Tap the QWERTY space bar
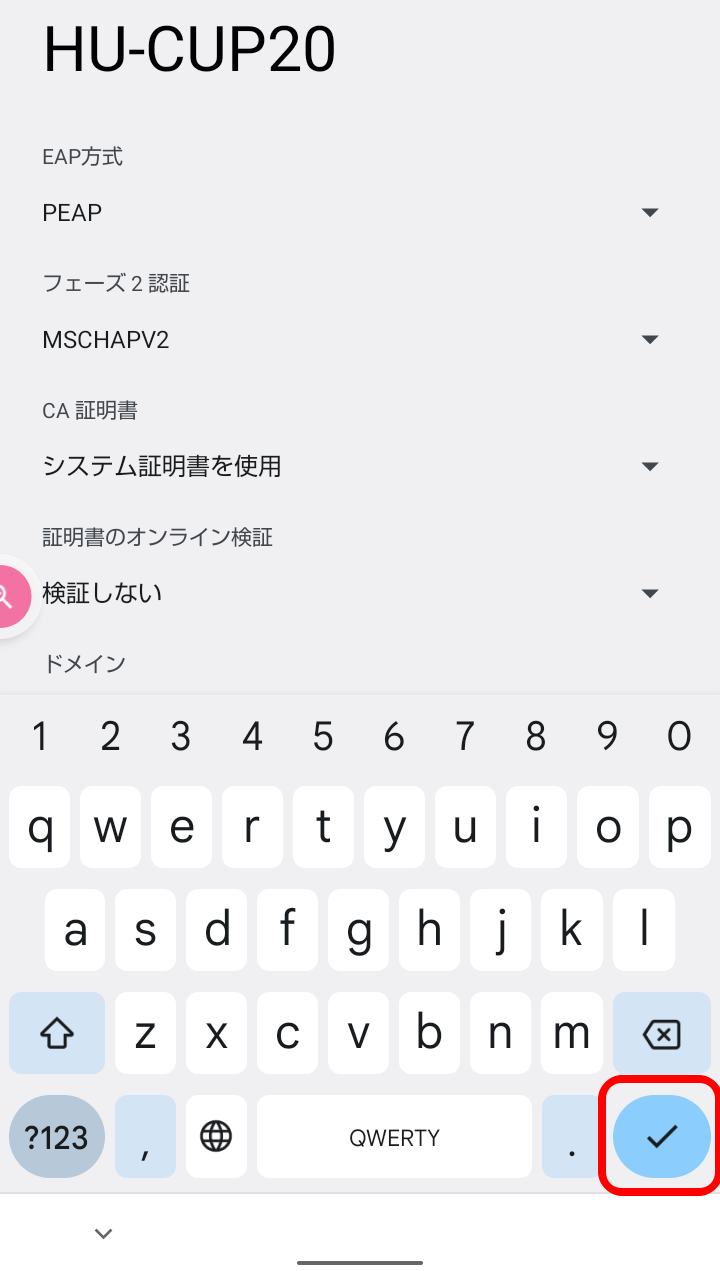This screenshot has width=720, height=1271. pyautogui.click(x=394, y=1136)
